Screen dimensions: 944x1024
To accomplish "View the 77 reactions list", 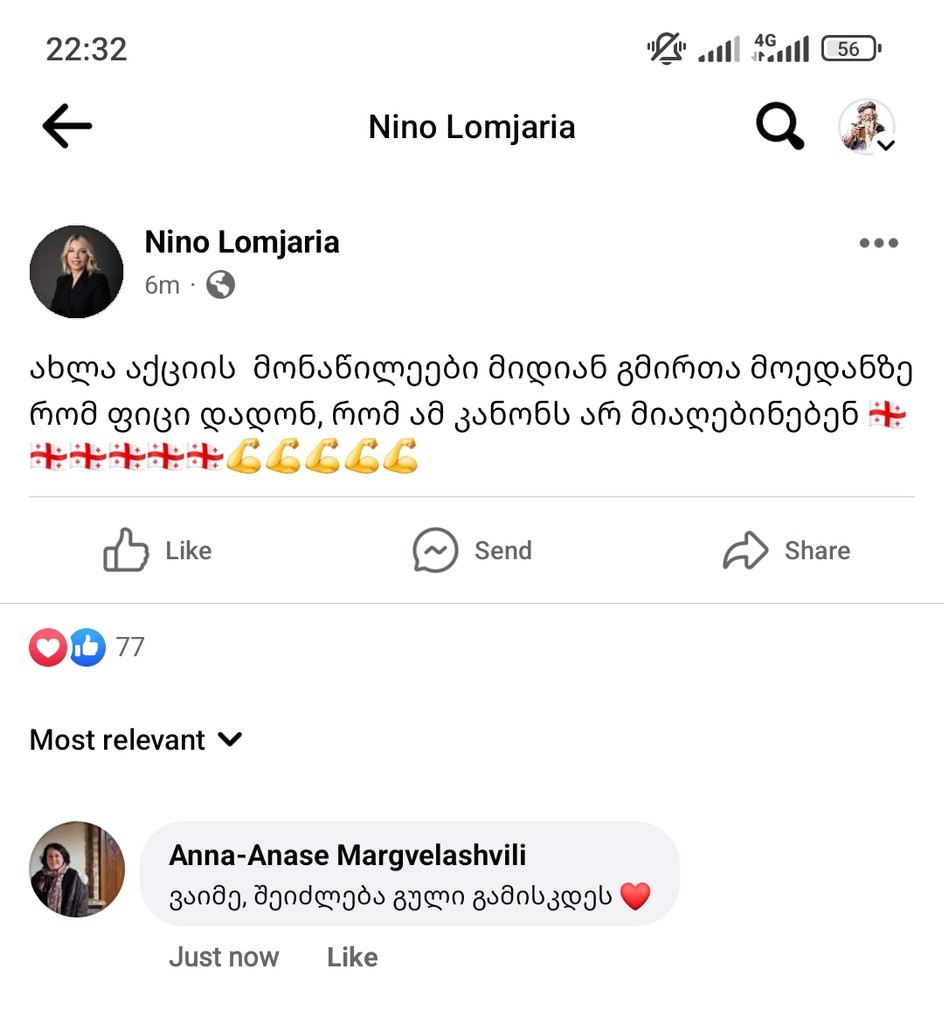I will (88, 647).
